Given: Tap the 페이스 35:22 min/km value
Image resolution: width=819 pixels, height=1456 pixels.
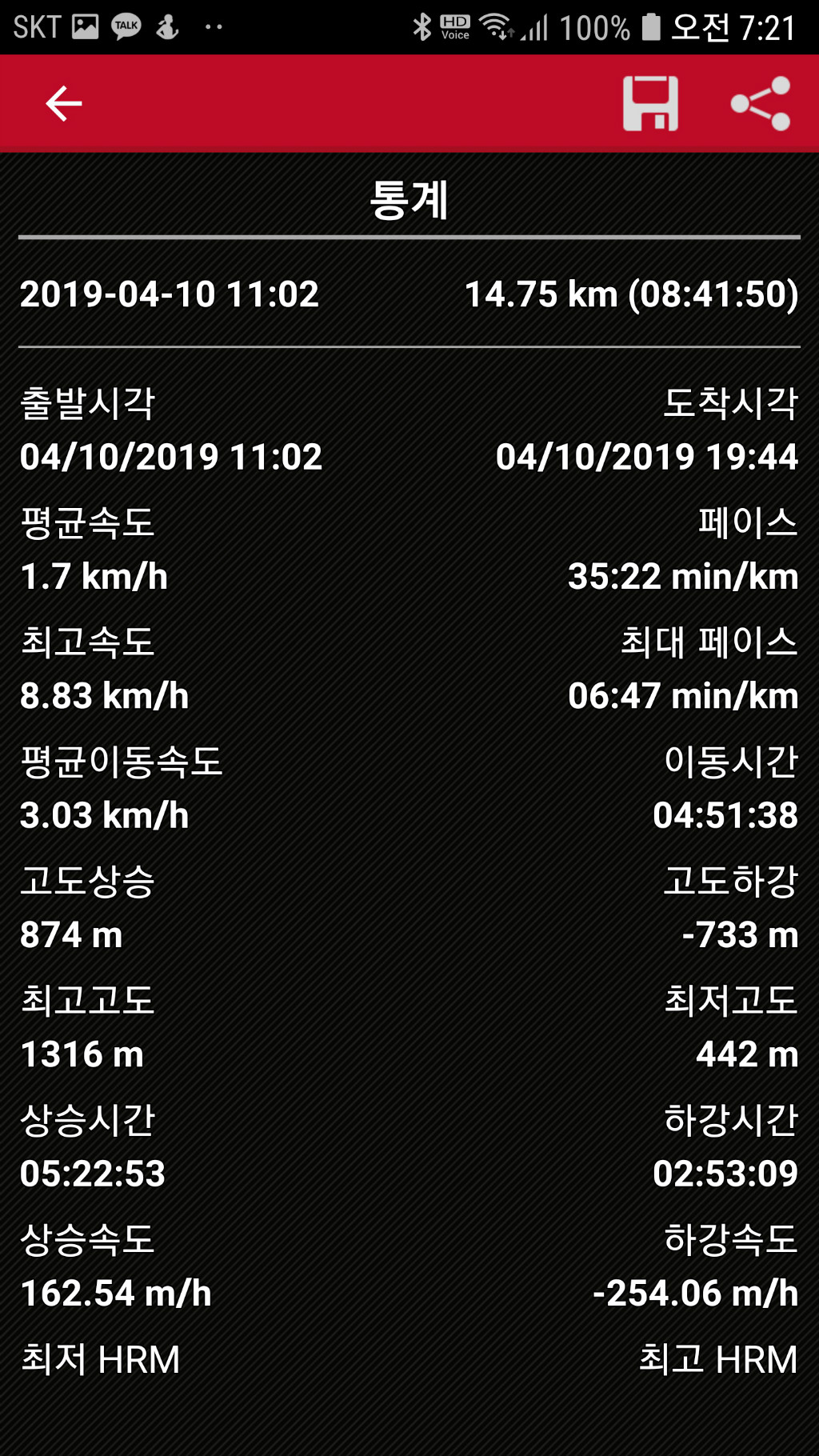Looking at the screenshot, I should point(682,576).
